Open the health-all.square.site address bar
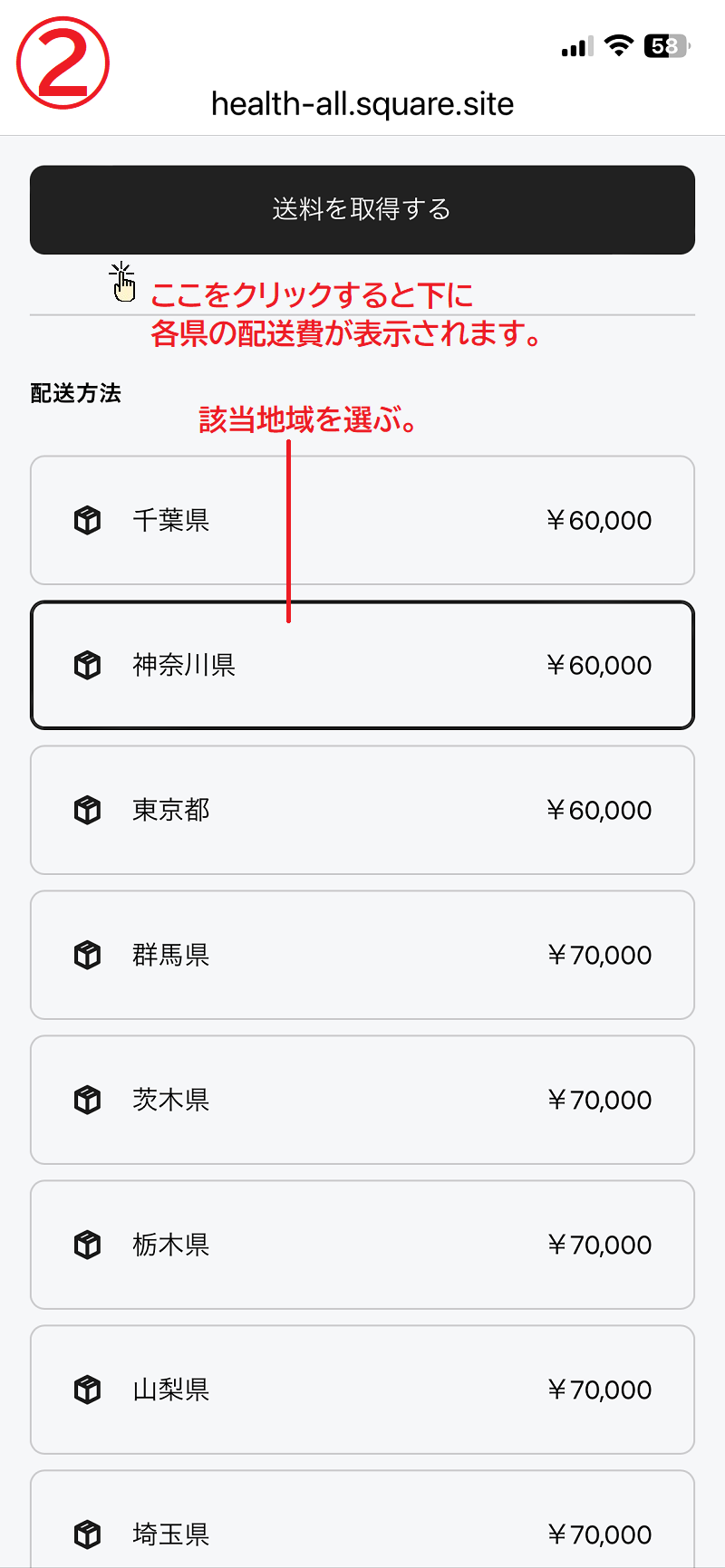Screen dimensions: 725x1568 click(362, 104)
